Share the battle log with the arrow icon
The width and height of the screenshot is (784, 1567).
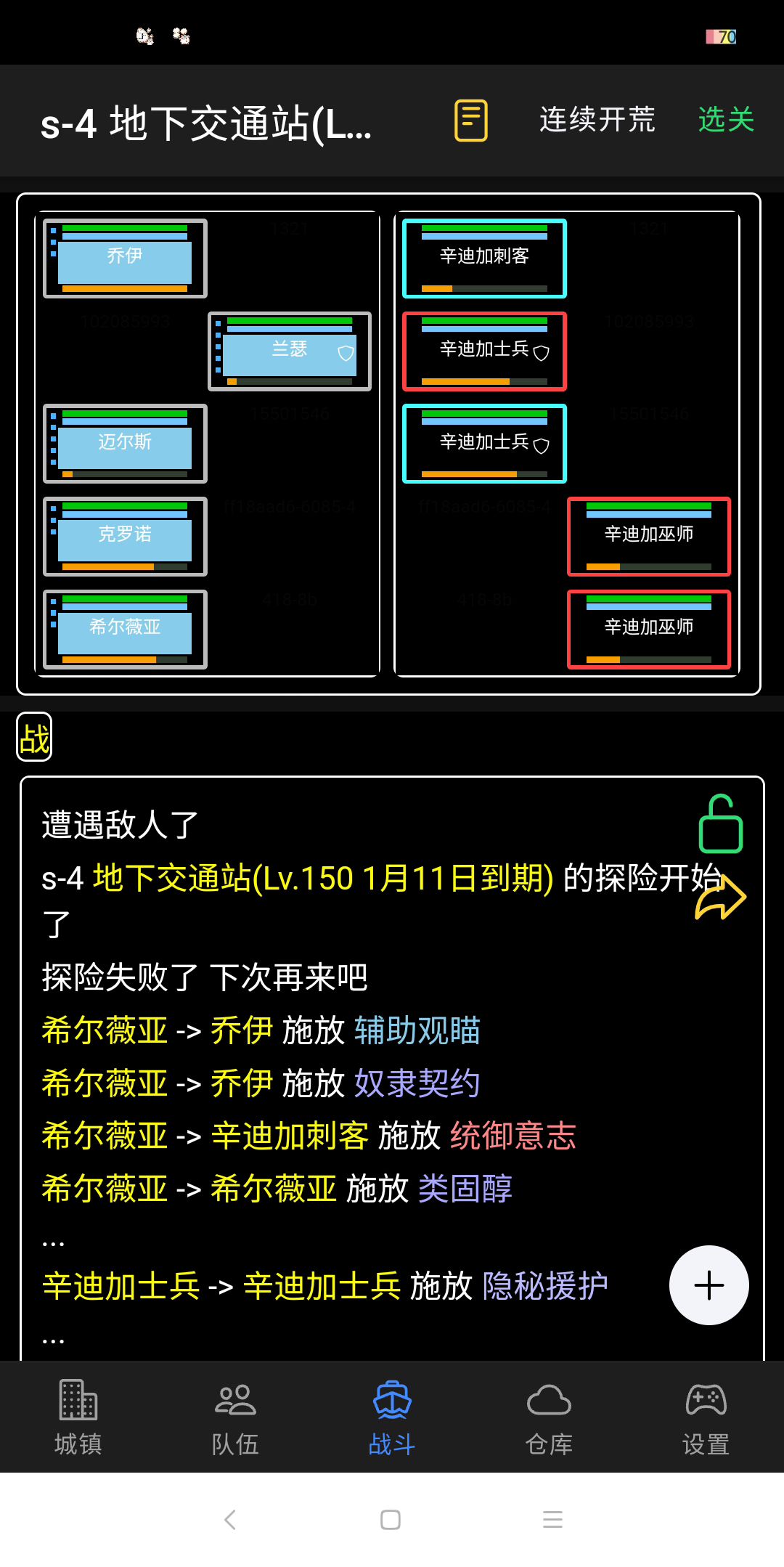pos(720,898)
